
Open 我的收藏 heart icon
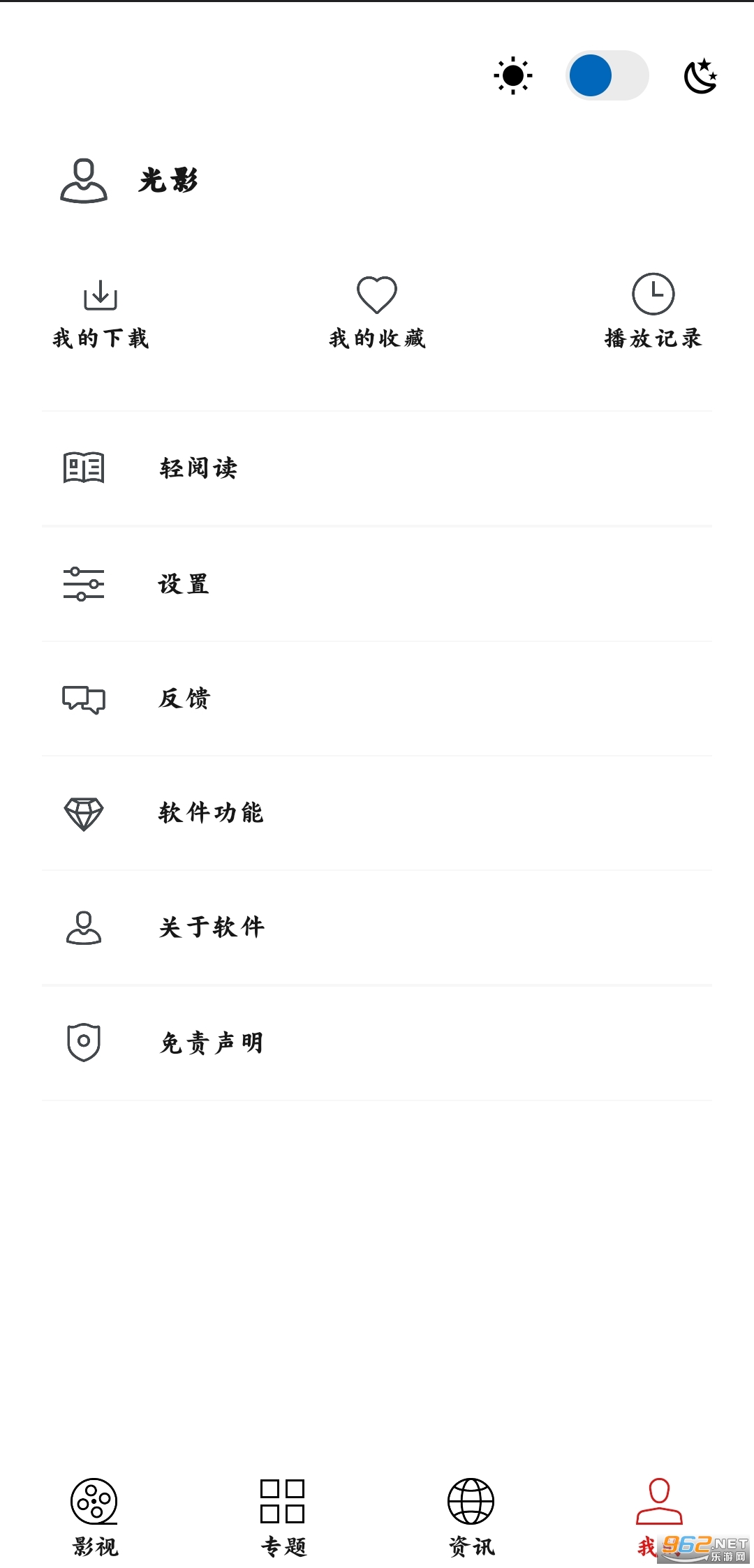tap(376, 293)
